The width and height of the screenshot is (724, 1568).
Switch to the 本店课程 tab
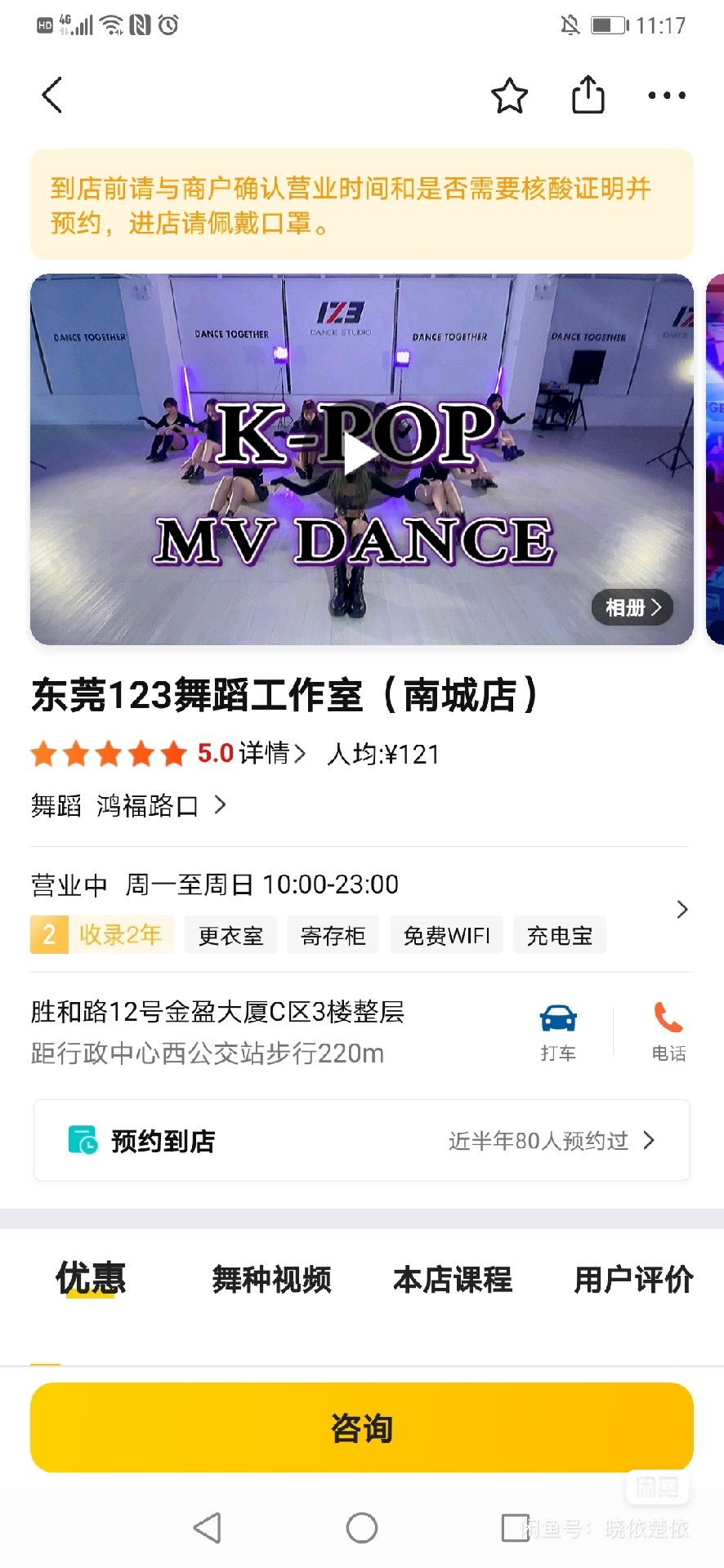tap(452, 1279)
